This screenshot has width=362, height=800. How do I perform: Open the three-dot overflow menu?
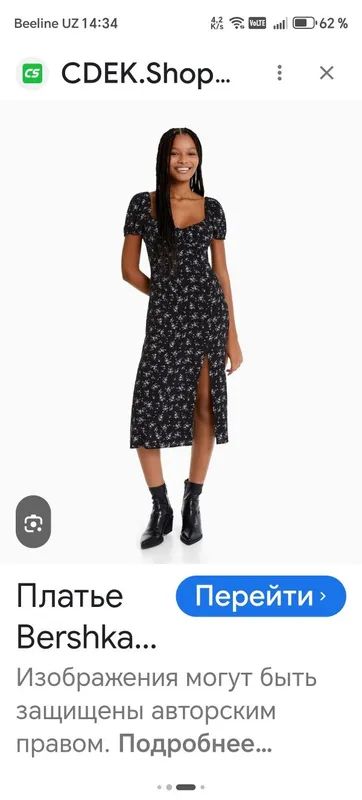pyautogui.click(x=279, y=73)
